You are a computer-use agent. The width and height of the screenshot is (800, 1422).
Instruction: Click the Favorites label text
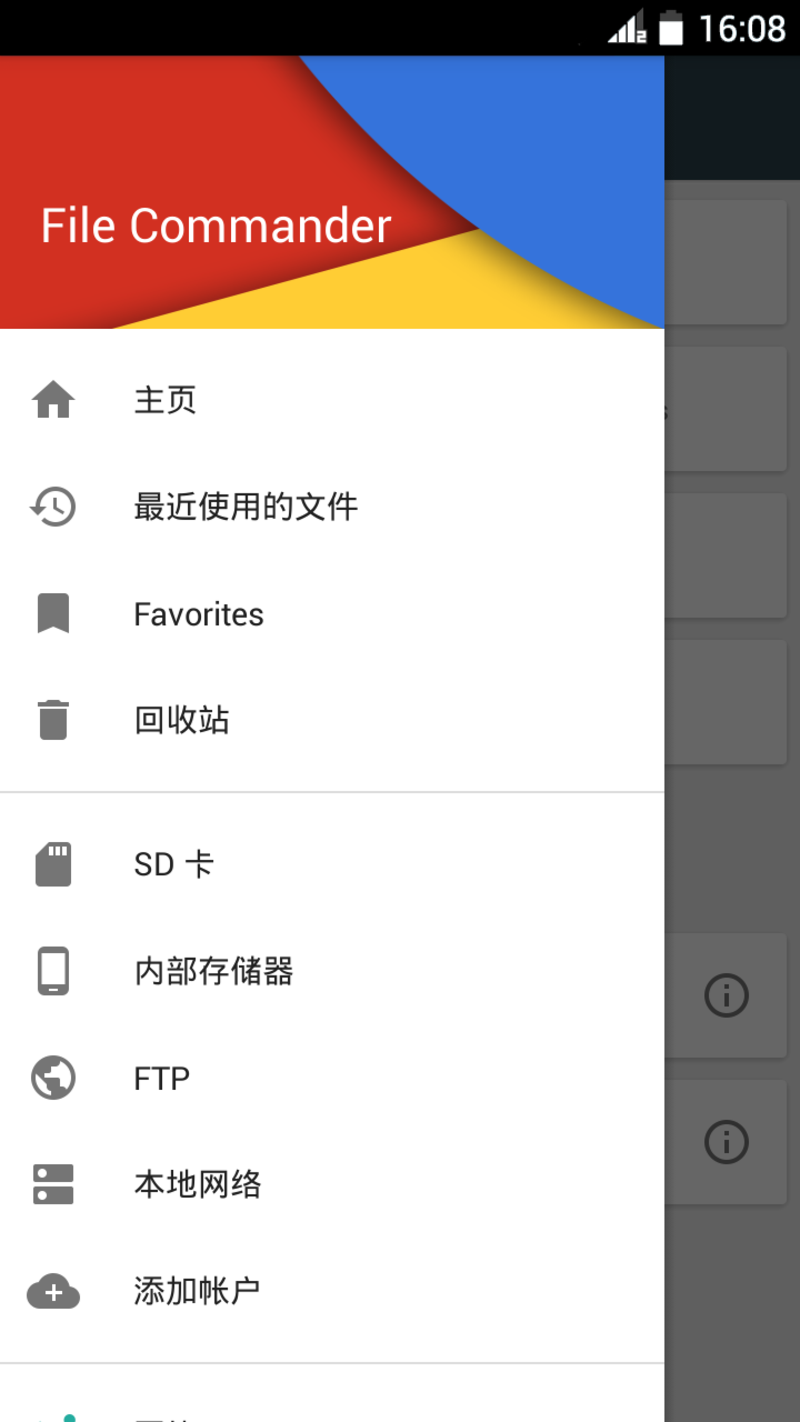point(198,613)
